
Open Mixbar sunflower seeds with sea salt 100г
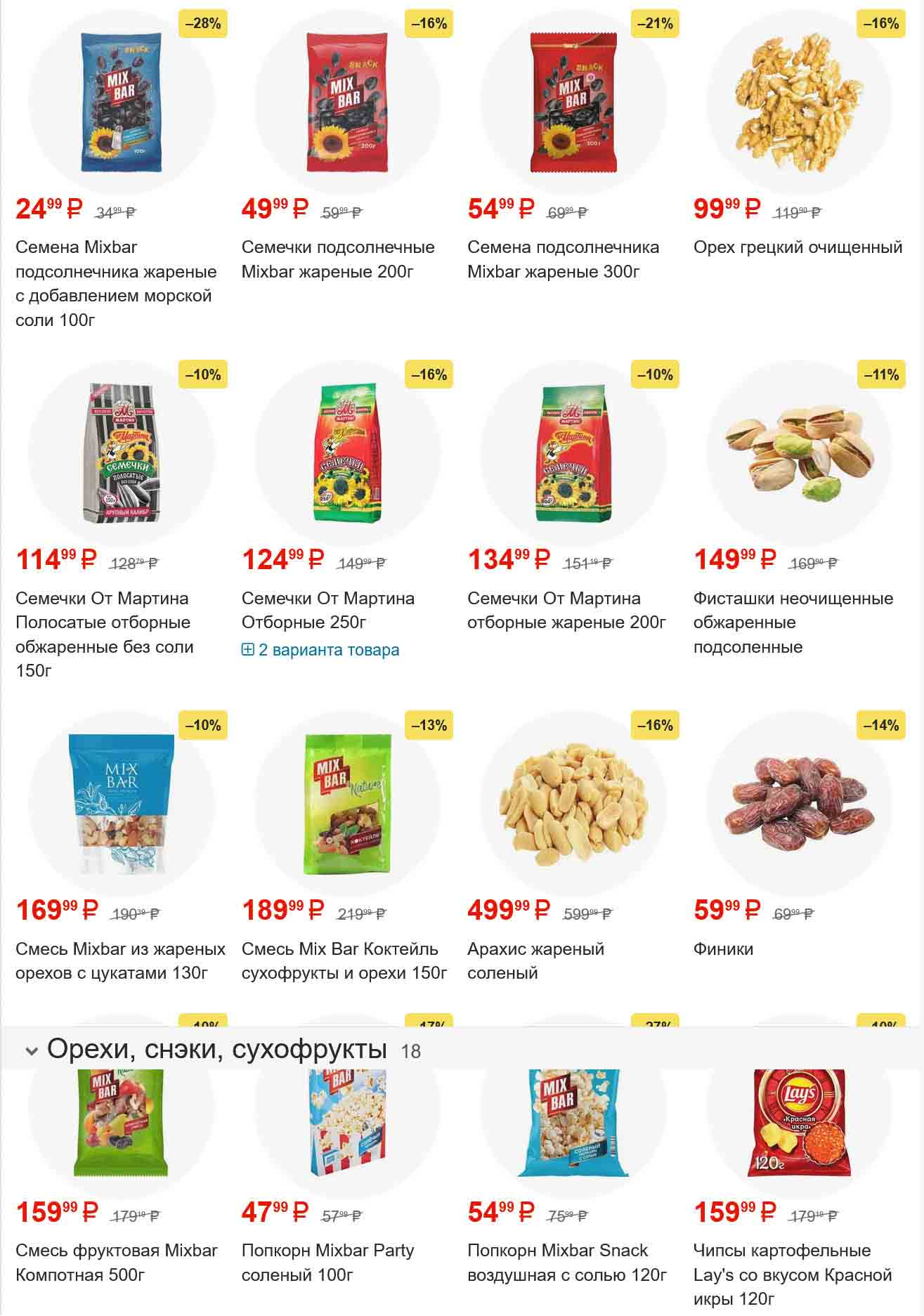pyautogui.click(x=116, y=283)
